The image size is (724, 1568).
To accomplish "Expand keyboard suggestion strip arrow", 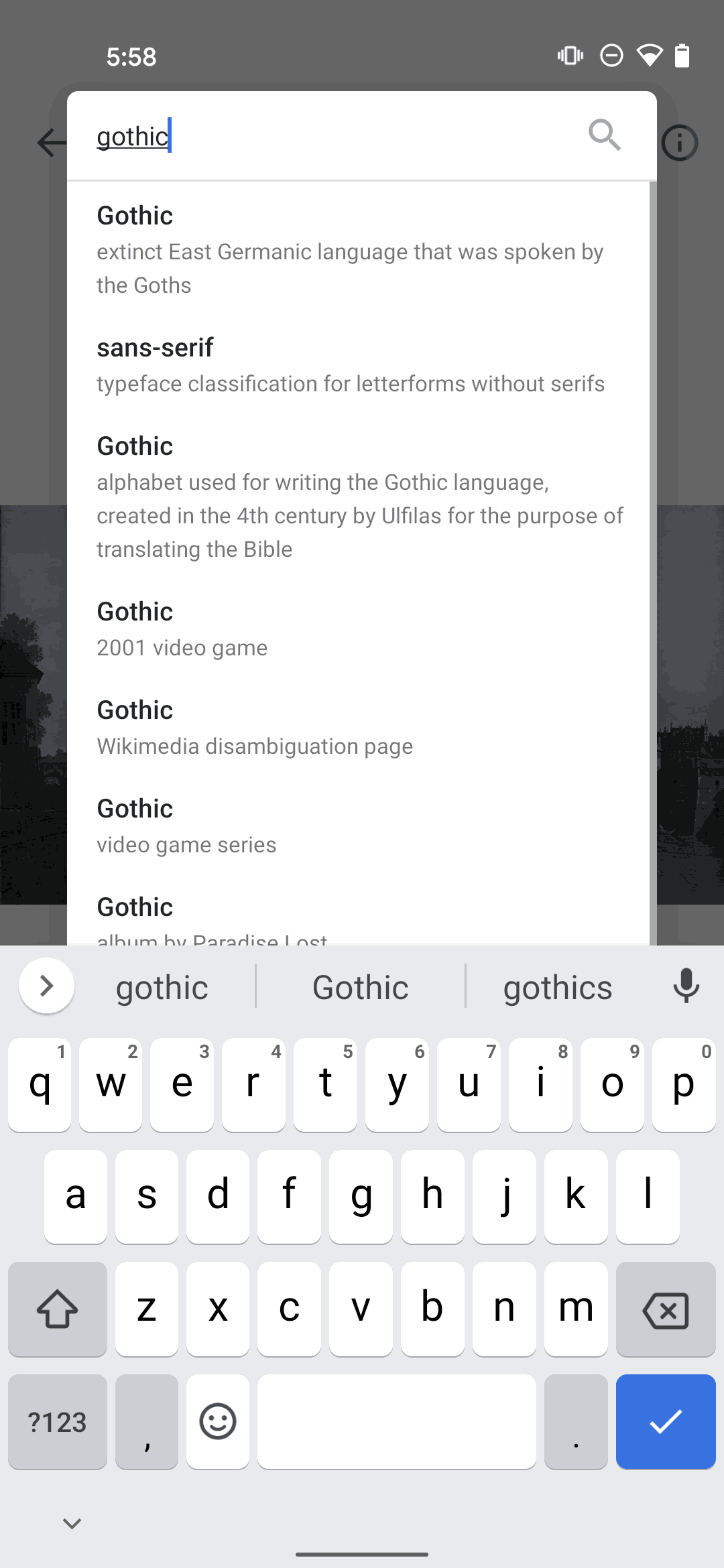I will pyautogui.click(x=47, y=986).
